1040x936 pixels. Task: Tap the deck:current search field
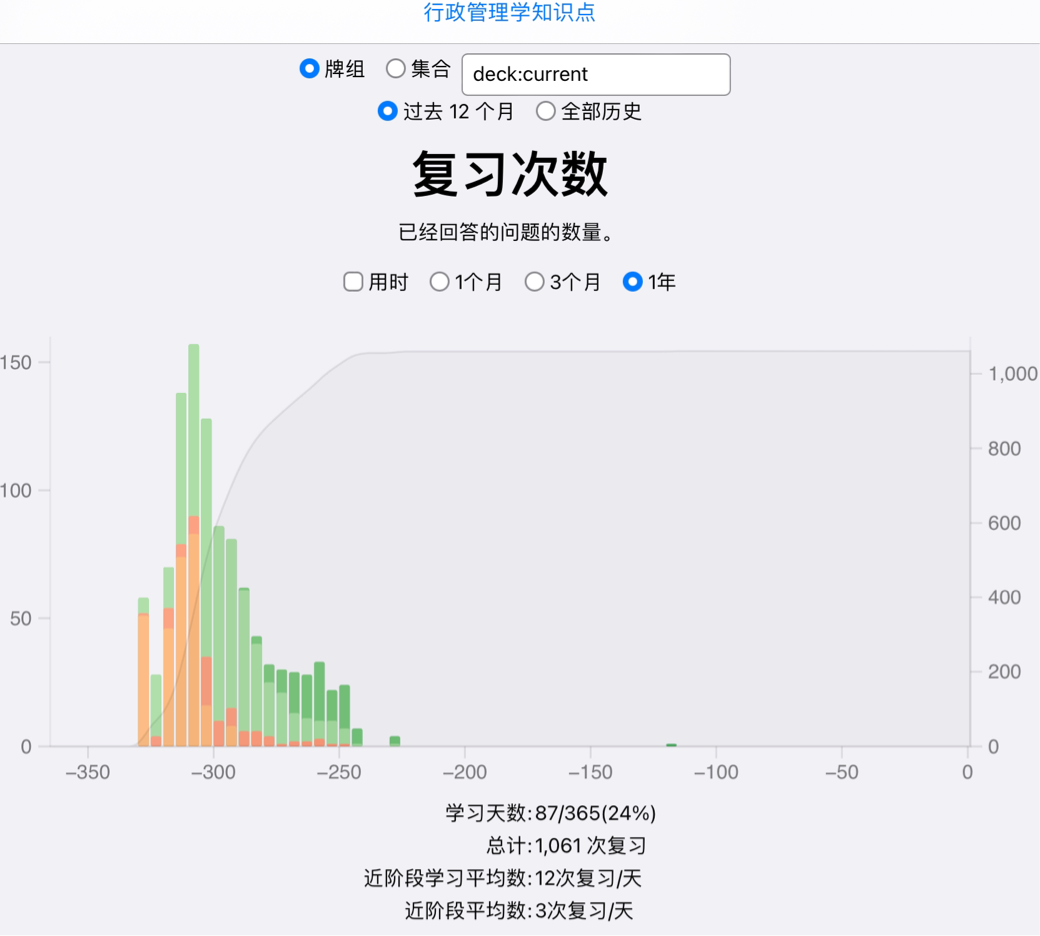(596, 75)
